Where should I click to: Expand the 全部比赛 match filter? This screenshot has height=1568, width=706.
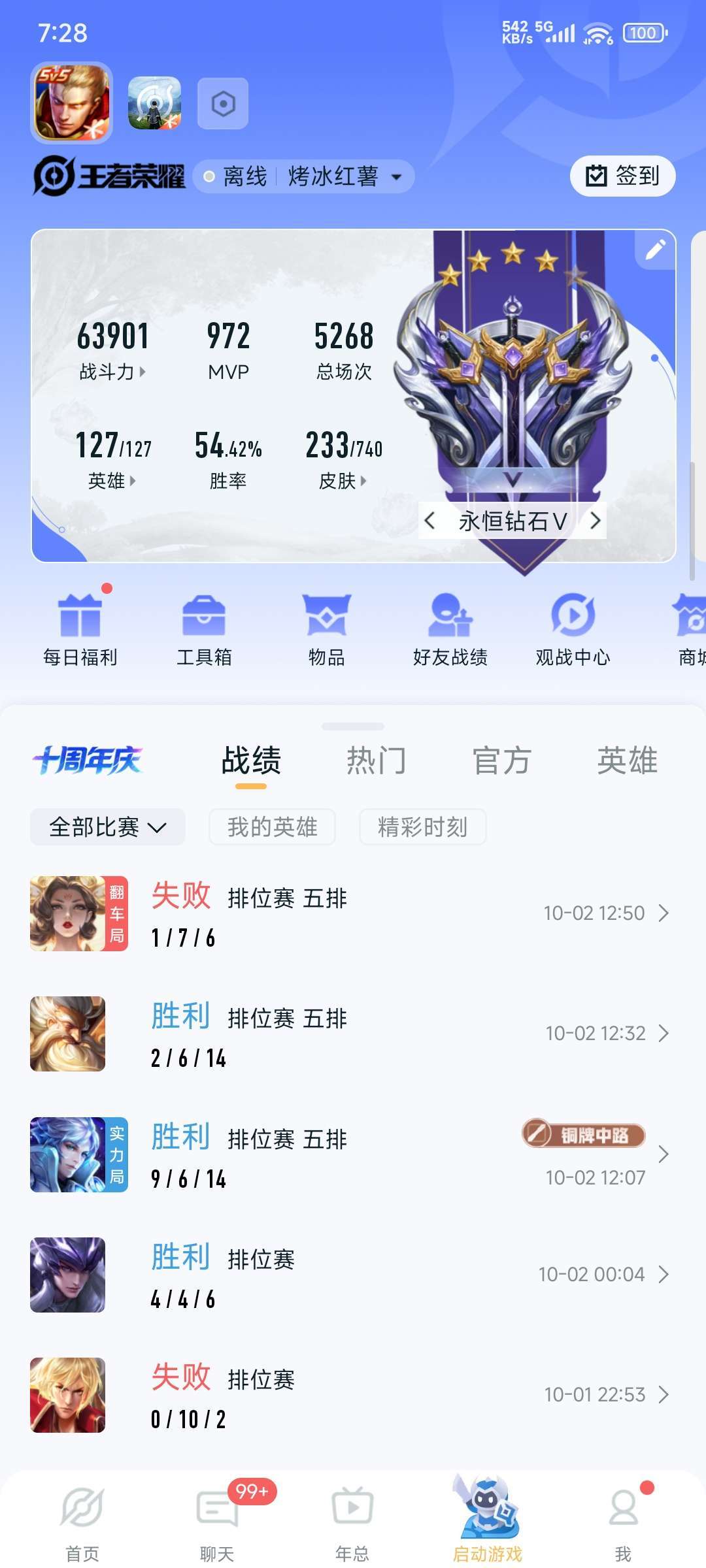pyautogui.click(x=108, y=827)
